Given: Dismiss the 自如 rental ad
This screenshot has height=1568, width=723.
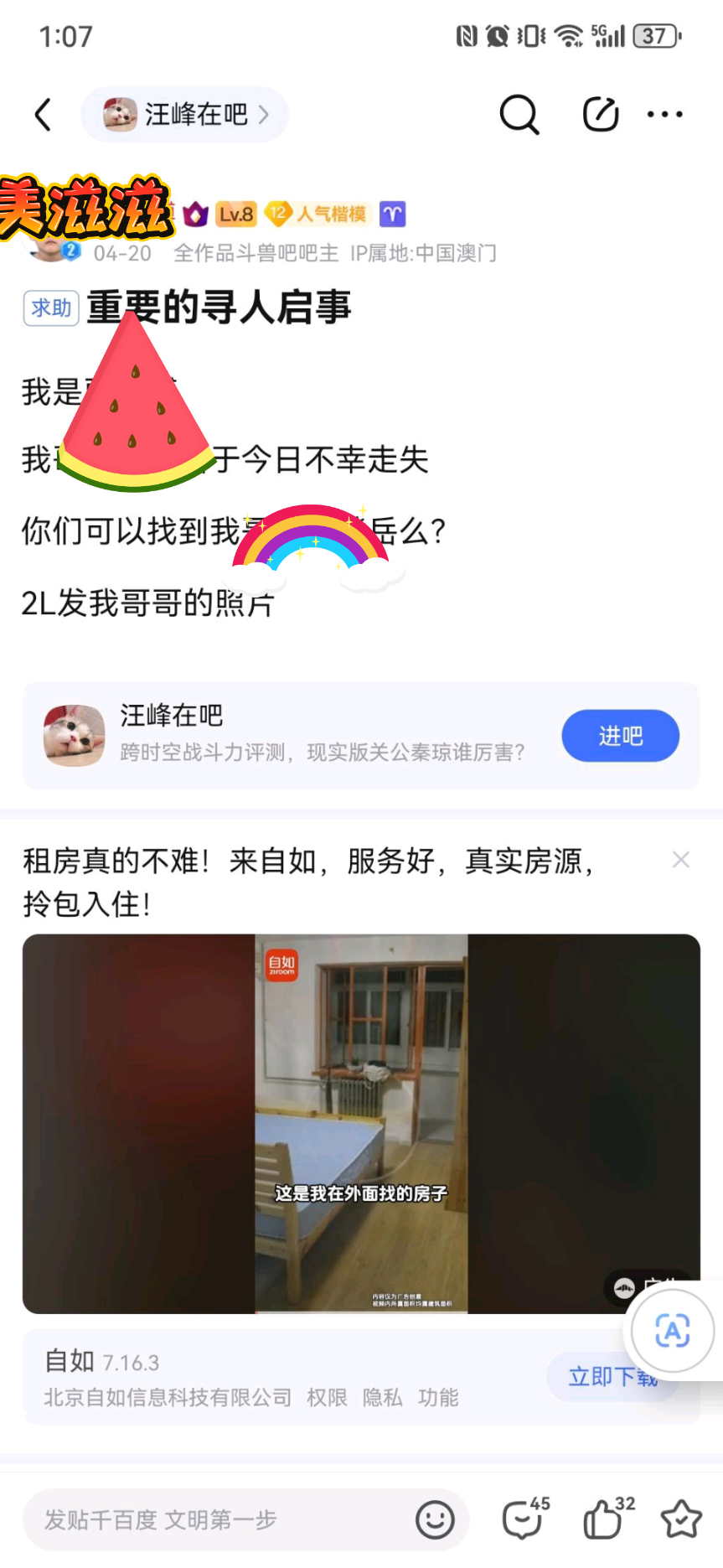Looking at the screenshot, I should (x=681, y=860).
